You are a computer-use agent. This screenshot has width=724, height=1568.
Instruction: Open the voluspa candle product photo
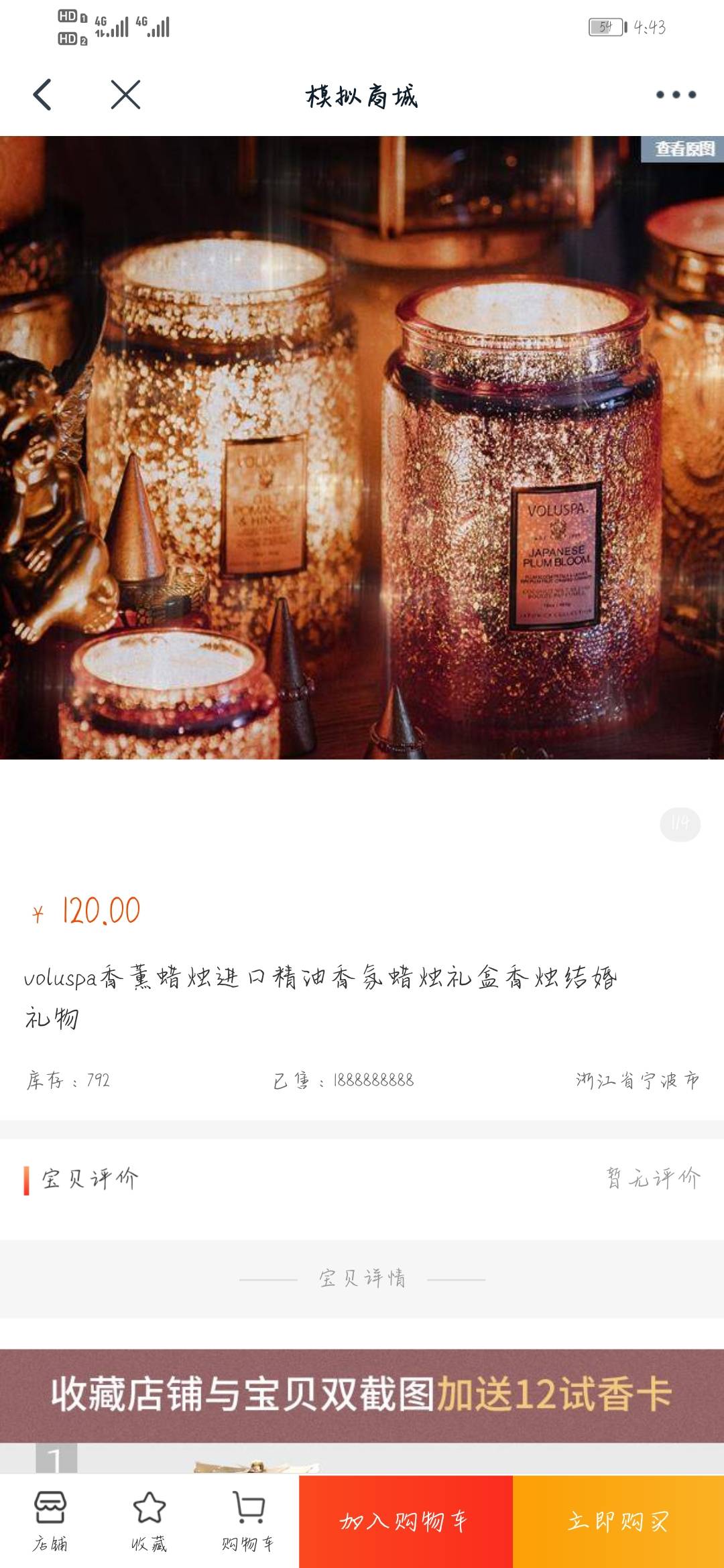pyautogui.click(x=362, y=448)
